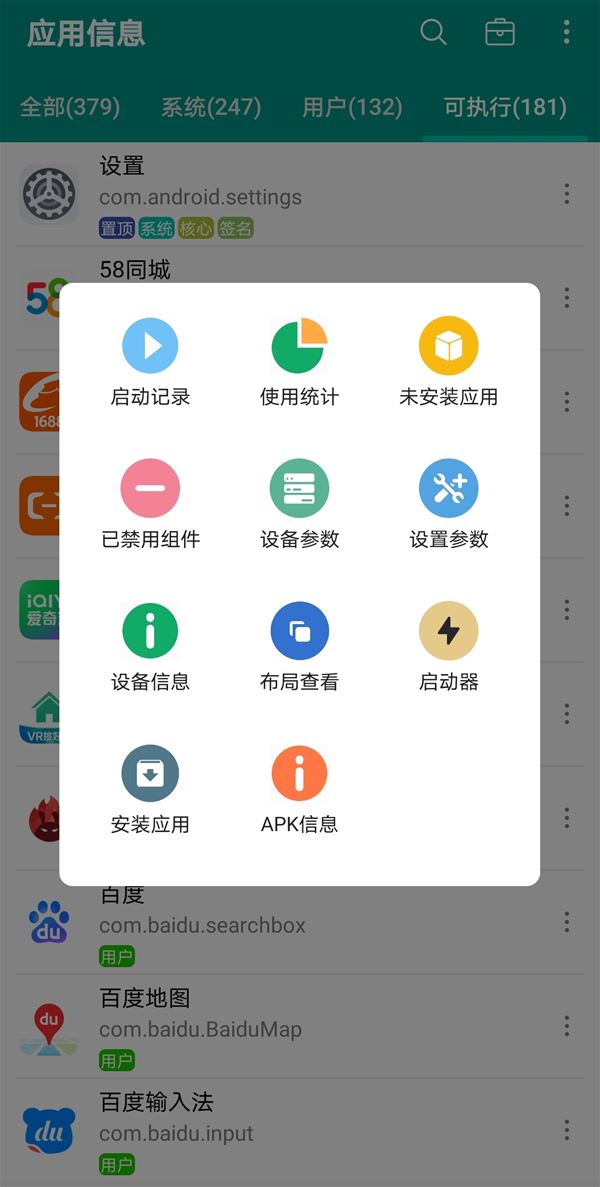The height and width of the screenshot is (1187, 600).
Task: Open 使用统计 usage statistics
Action: (x=300, y=362)
